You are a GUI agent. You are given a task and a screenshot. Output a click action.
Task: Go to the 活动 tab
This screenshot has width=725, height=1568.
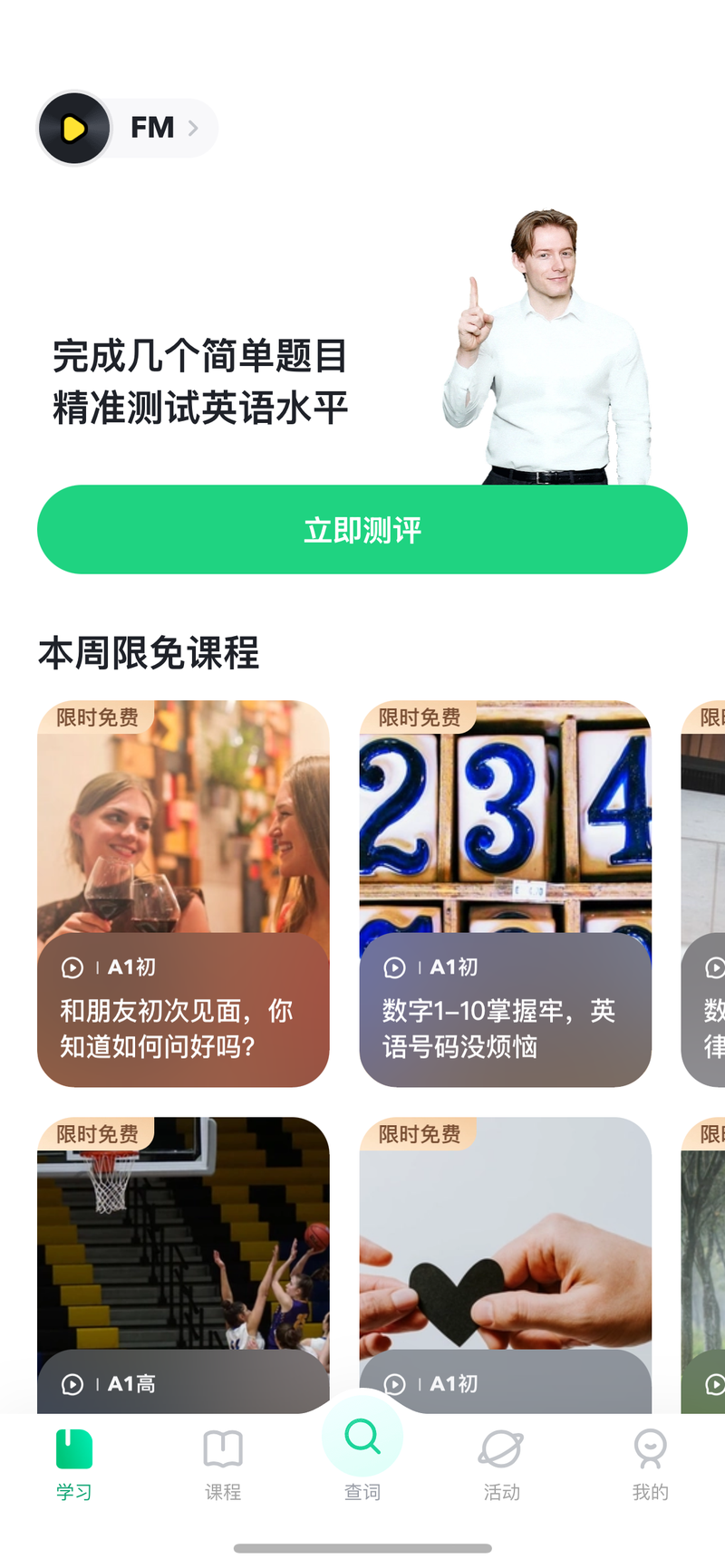click(x=501, y=1464)
